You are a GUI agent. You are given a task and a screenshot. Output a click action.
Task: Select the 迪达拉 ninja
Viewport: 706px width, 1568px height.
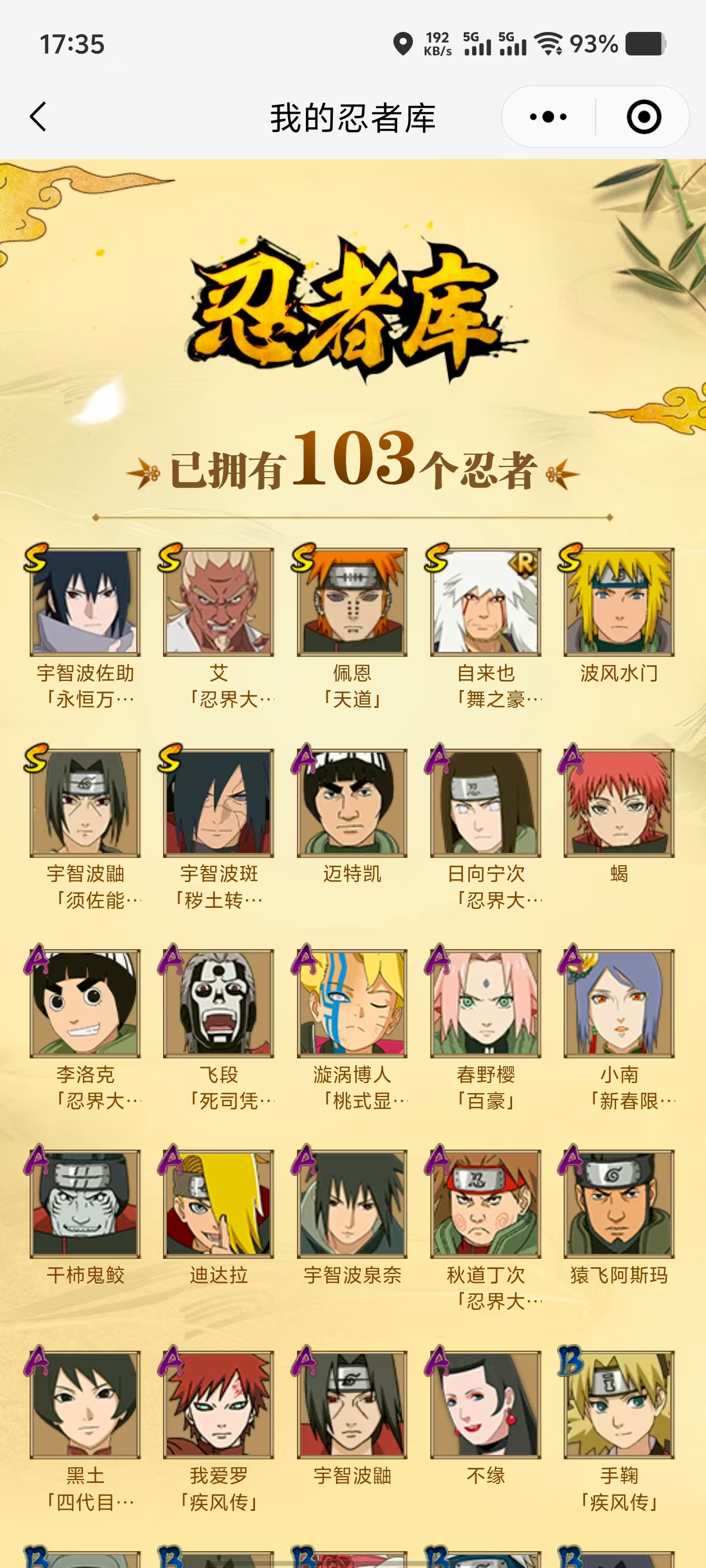[x=219, y=1203]
